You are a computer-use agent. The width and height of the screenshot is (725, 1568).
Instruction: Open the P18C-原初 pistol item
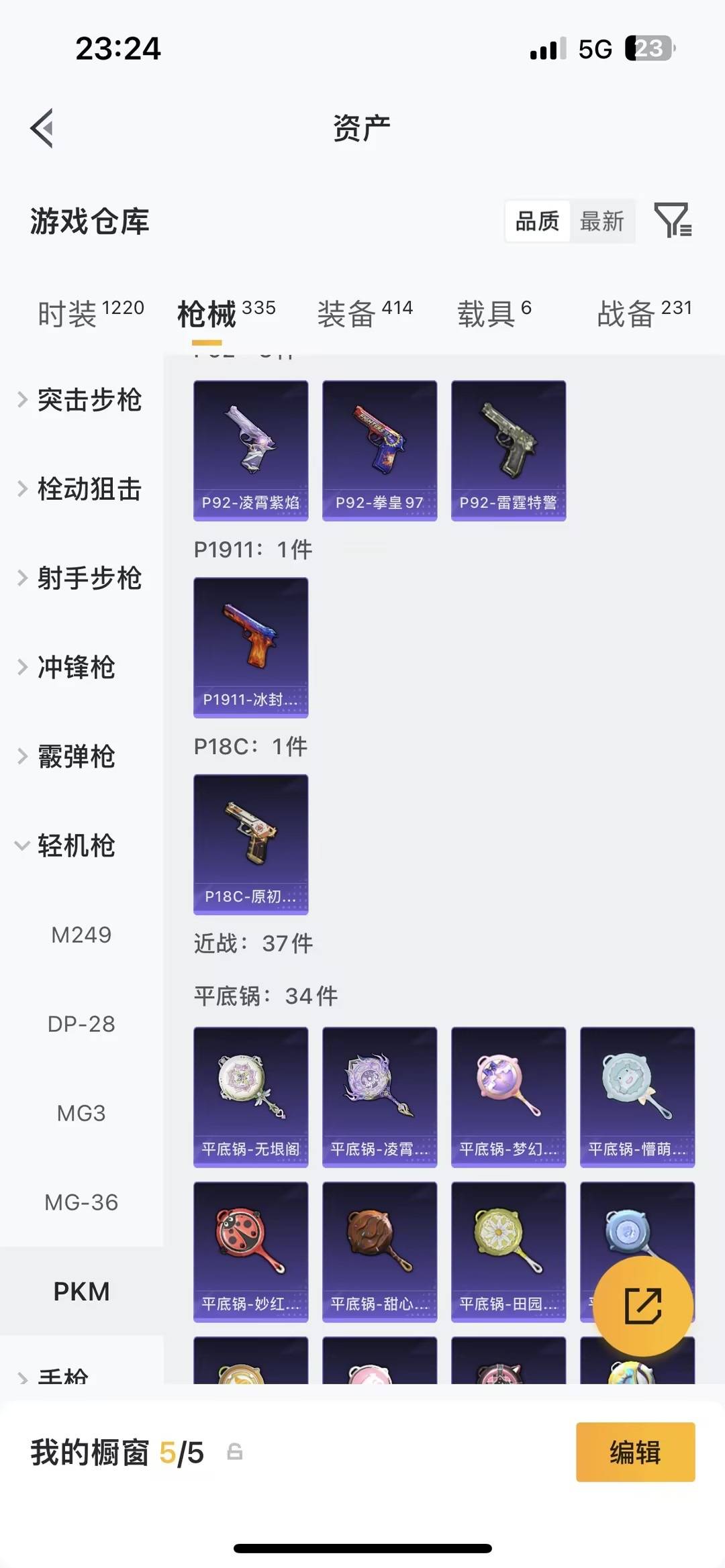[250, 842]
